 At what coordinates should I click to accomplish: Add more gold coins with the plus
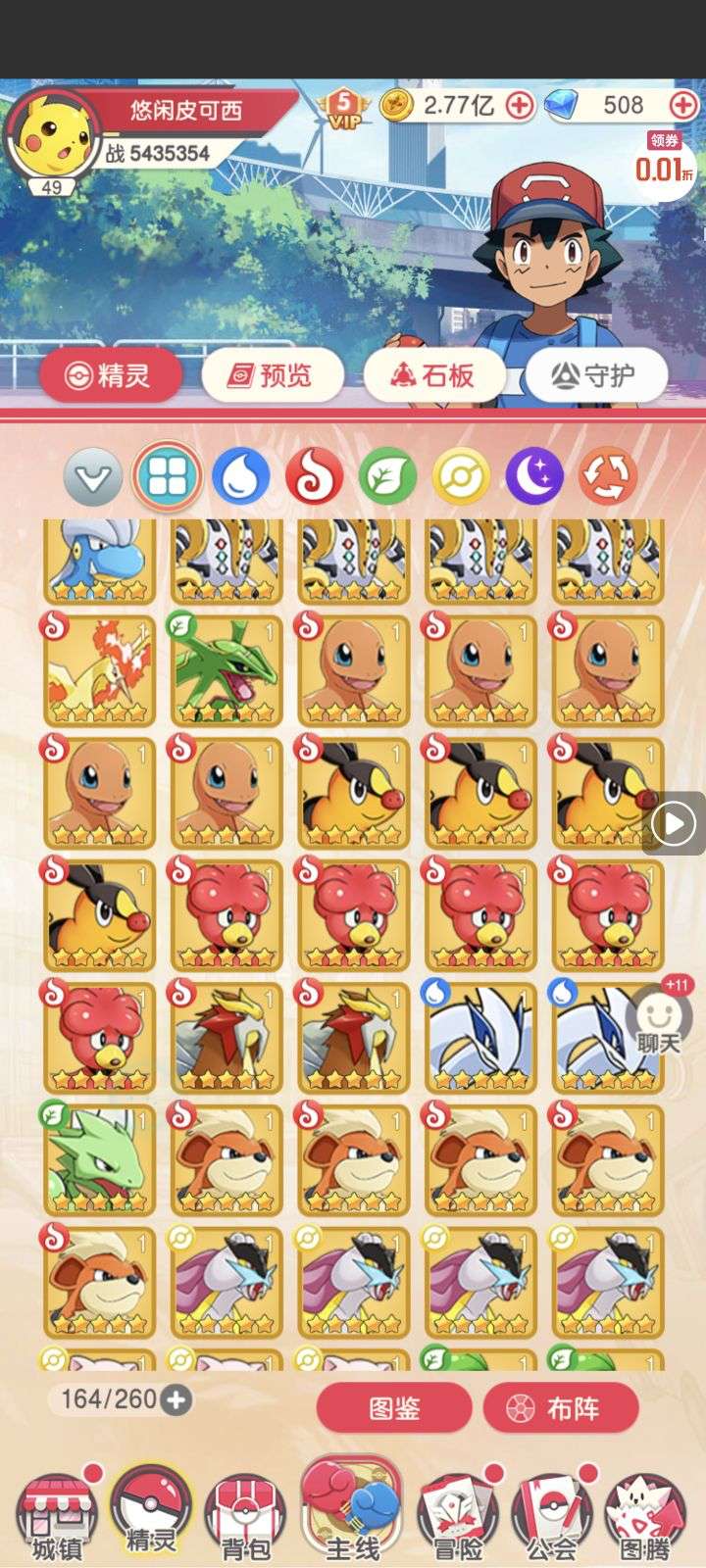click(520, 105)
